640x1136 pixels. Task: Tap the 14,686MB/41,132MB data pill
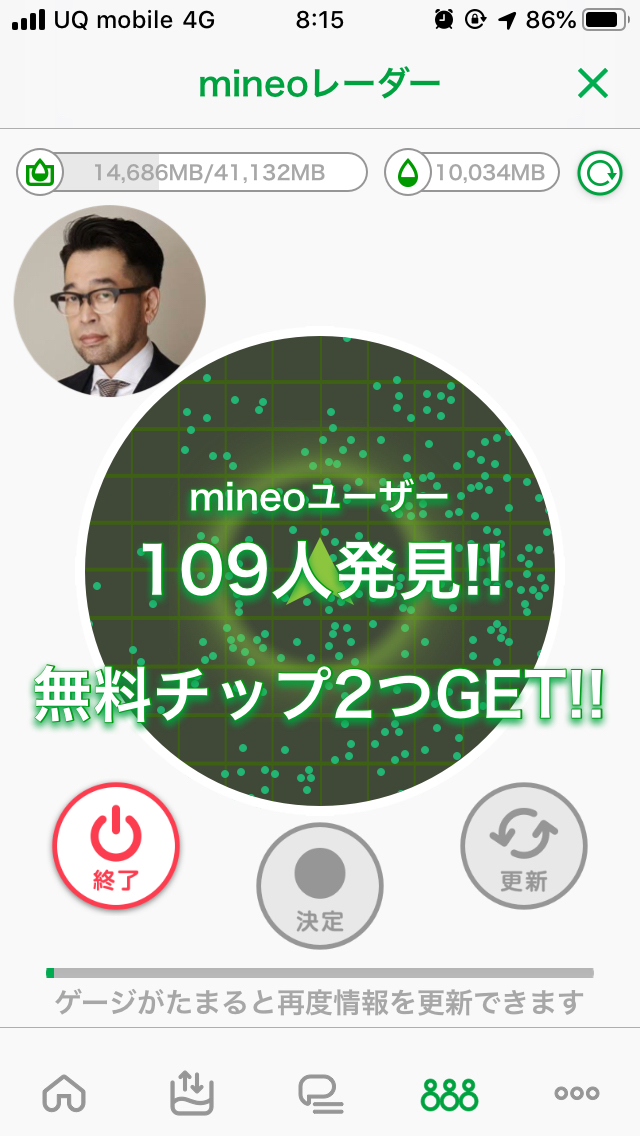click(x=192, y=173)
